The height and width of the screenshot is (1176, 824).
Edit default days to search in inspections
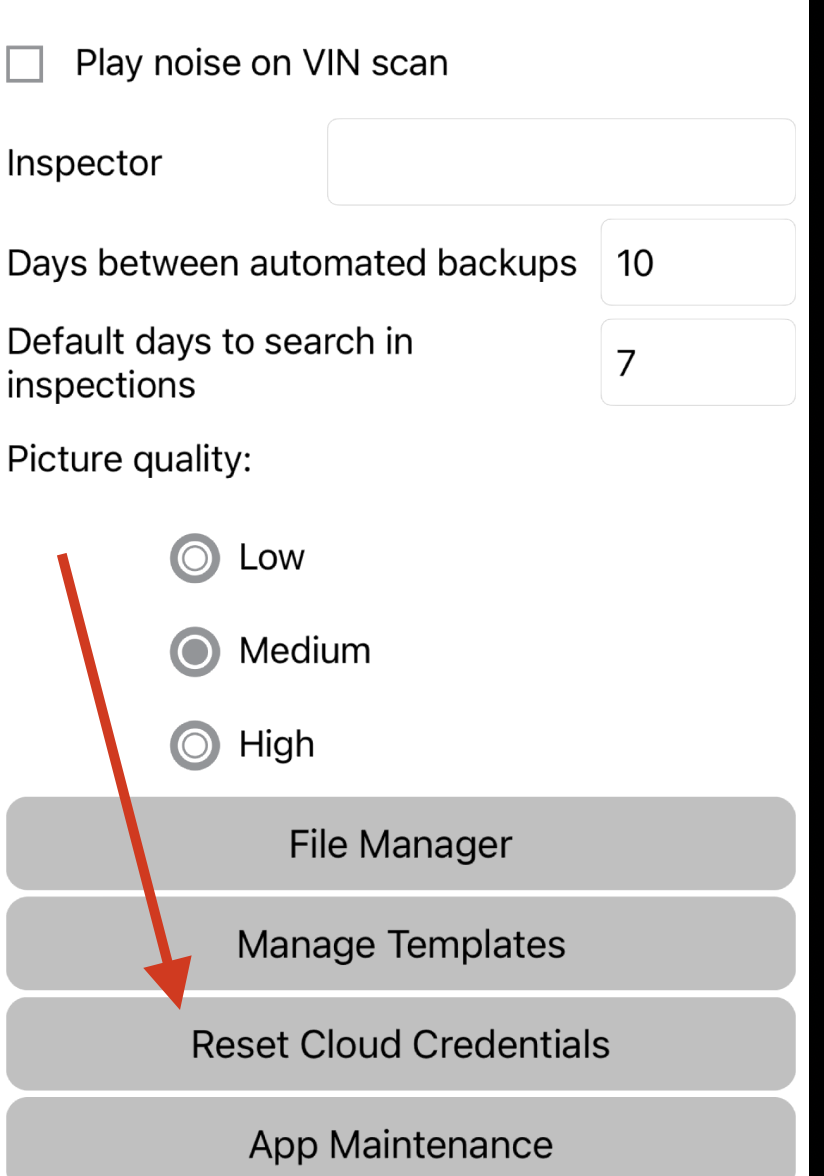[x=697, y=362]
